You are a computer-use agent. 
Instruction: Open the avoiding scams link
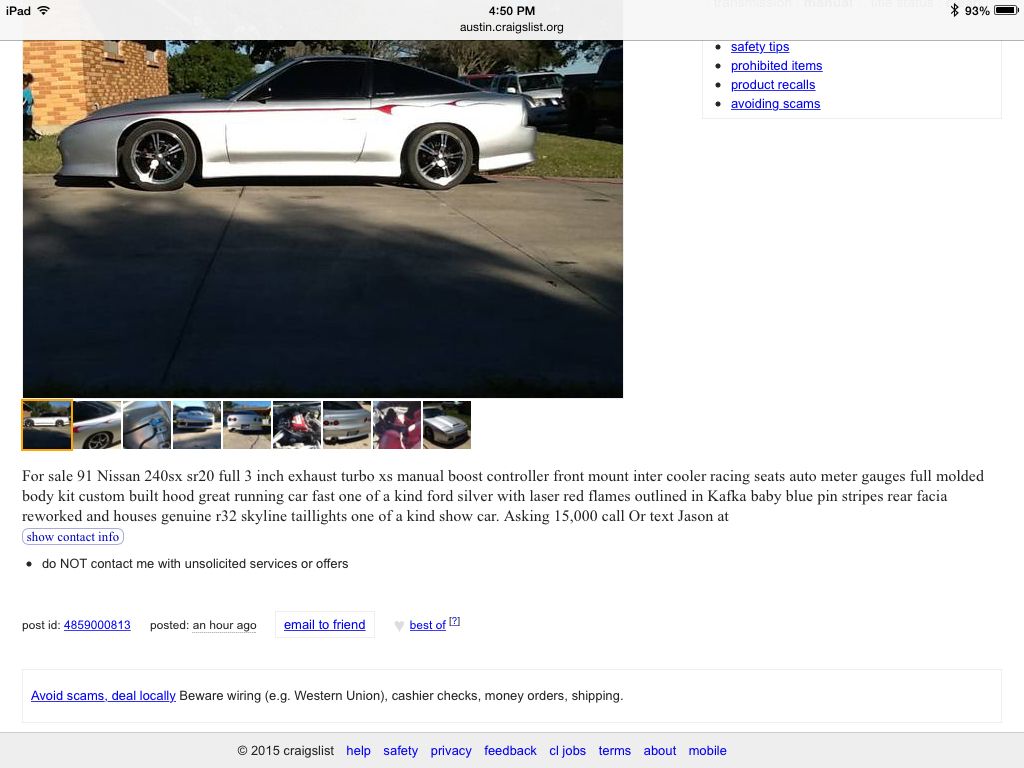click(775, 104)
